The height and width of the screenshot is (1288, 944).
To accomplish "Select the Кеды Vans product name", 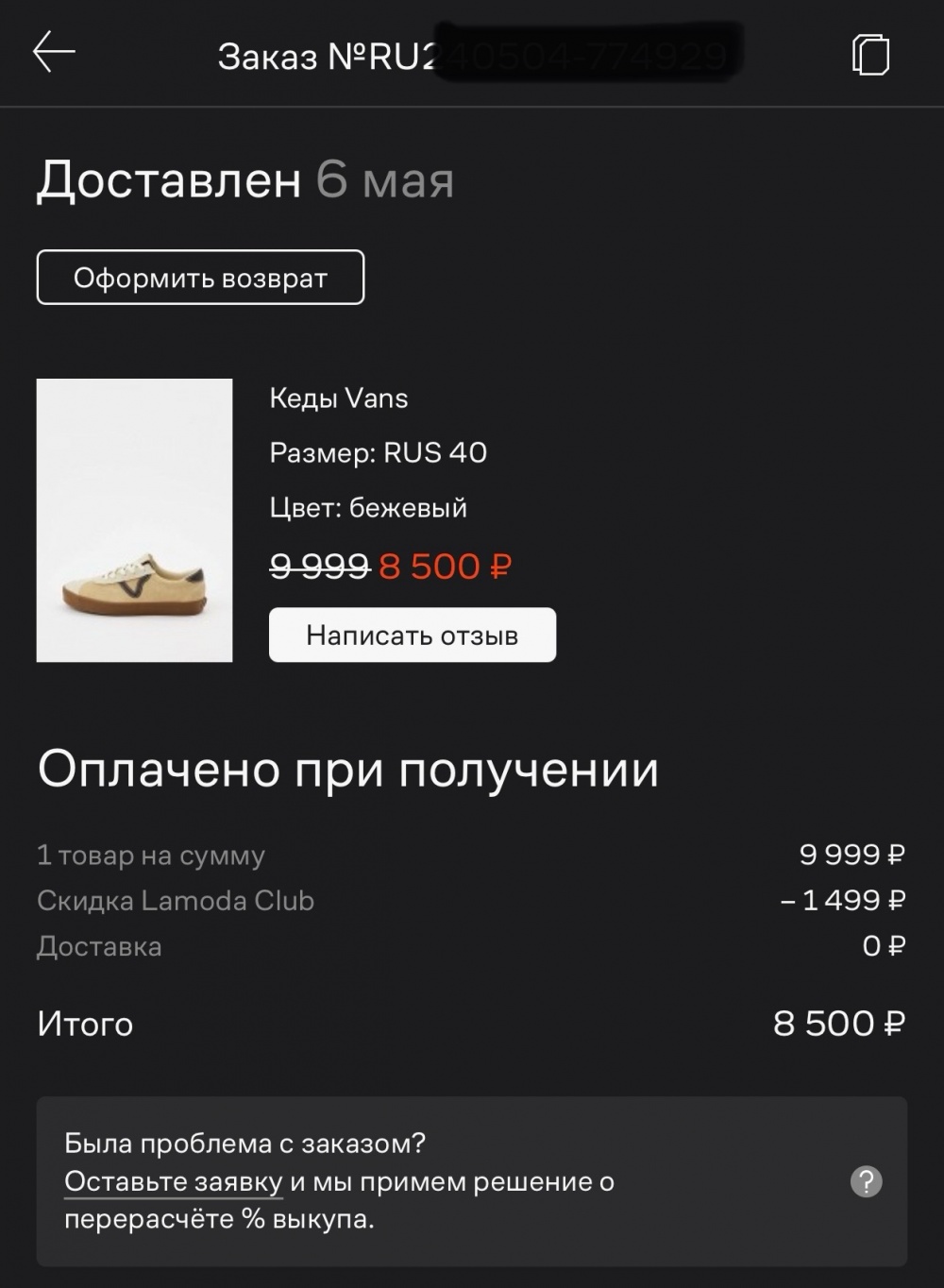I will (338, 398).
